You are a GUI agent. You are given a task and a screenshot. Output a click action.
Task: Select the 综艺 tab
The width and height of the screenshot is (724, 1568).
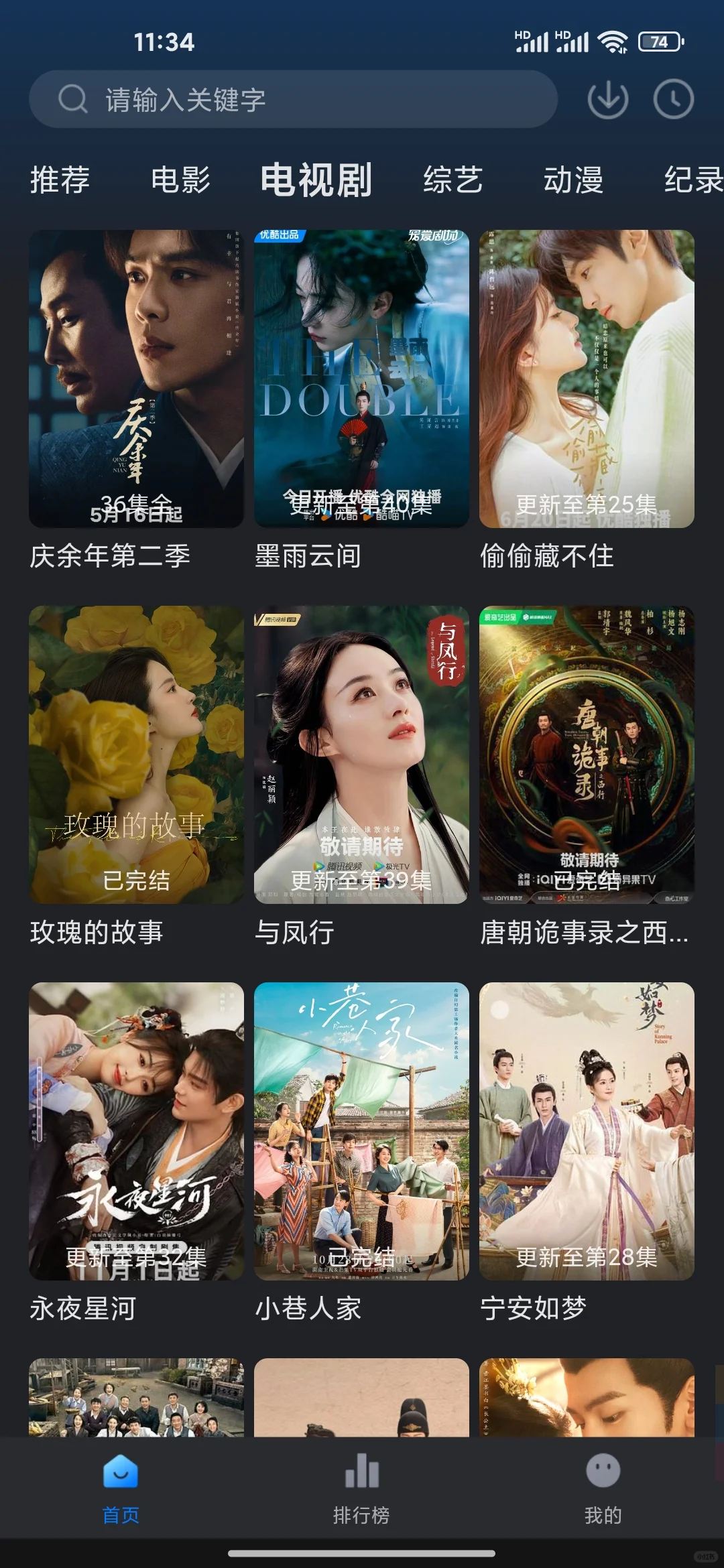tap(452, 180)
